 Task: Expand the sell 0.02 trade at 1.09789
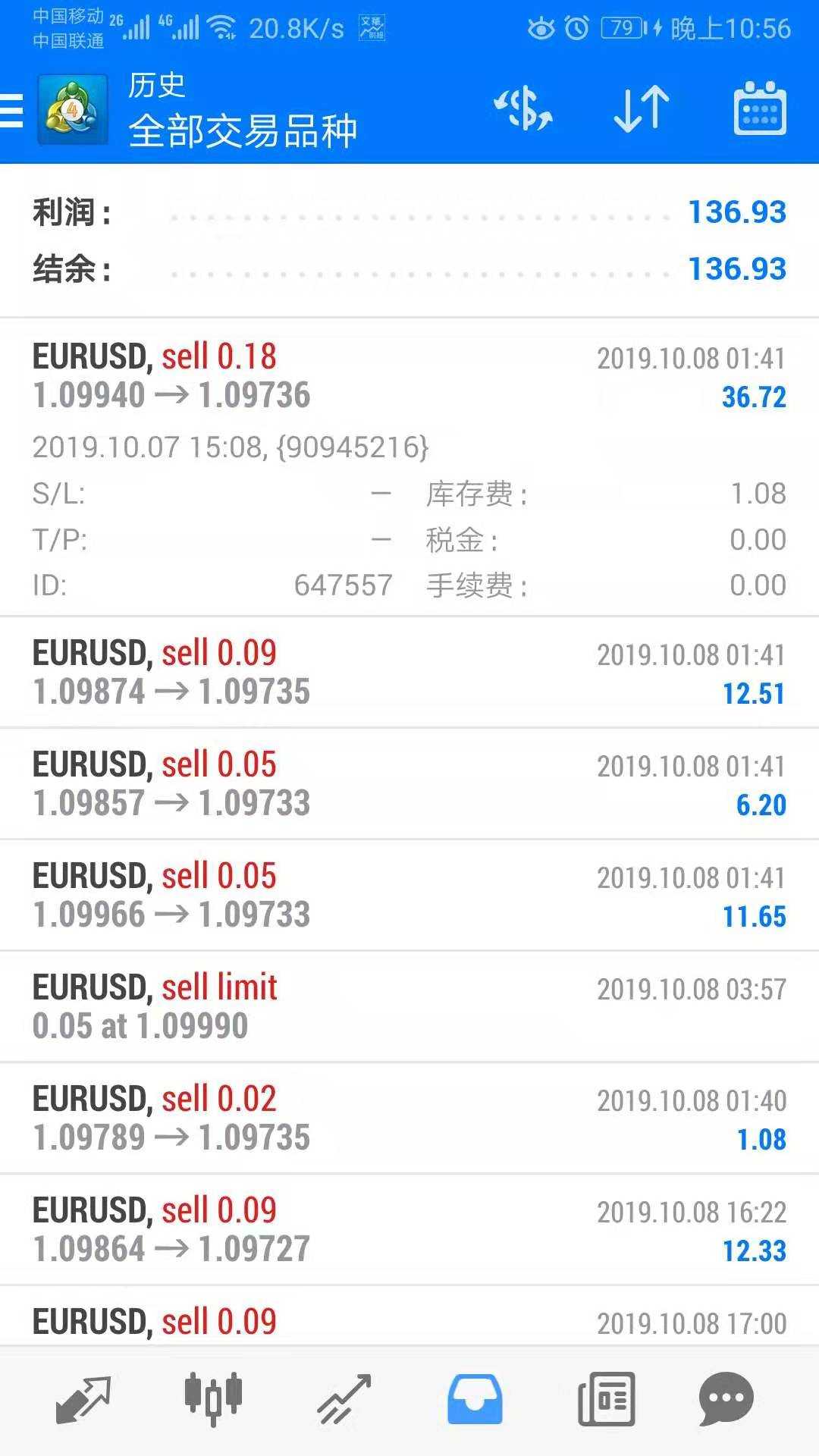pos(409,1119)
